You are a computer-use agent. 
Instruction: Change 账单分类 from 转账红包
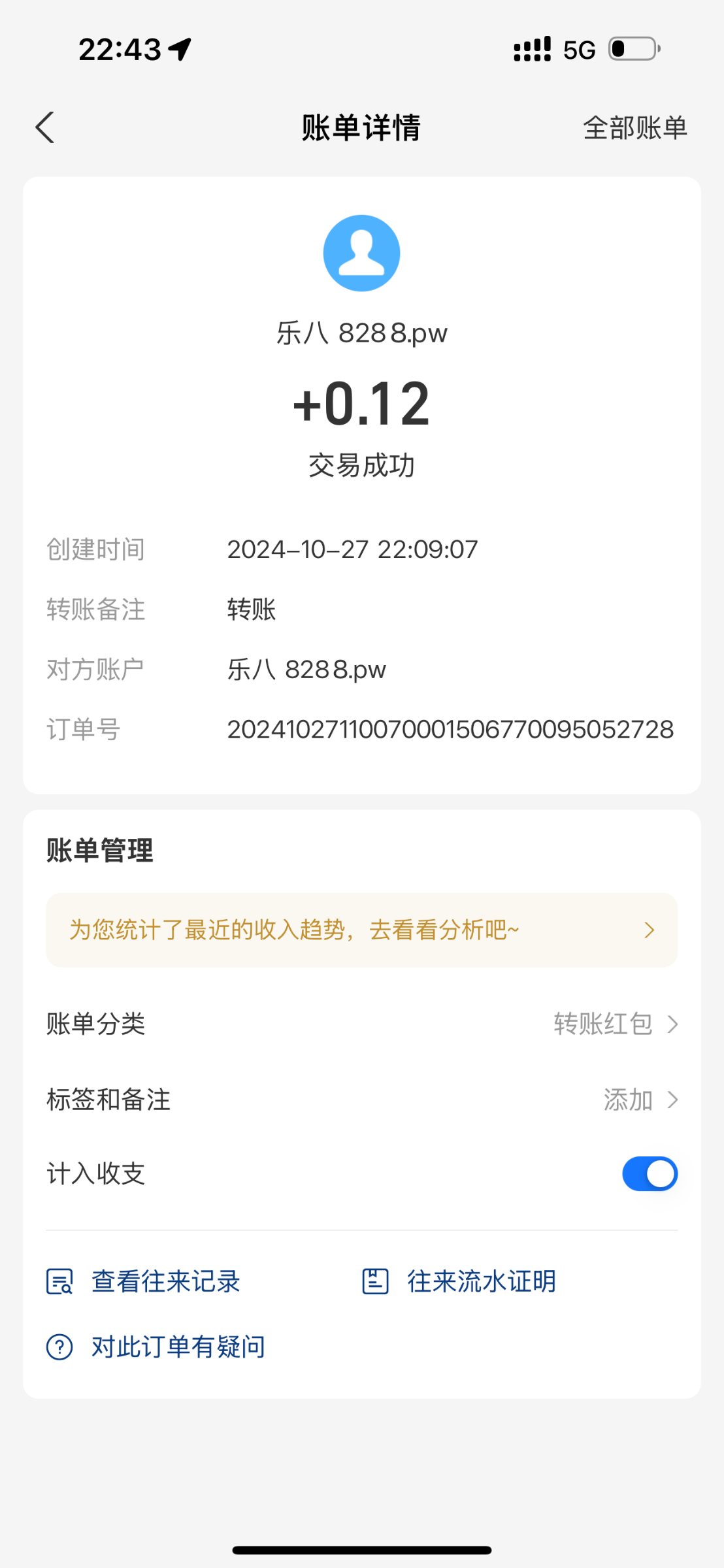[616, 1024]
